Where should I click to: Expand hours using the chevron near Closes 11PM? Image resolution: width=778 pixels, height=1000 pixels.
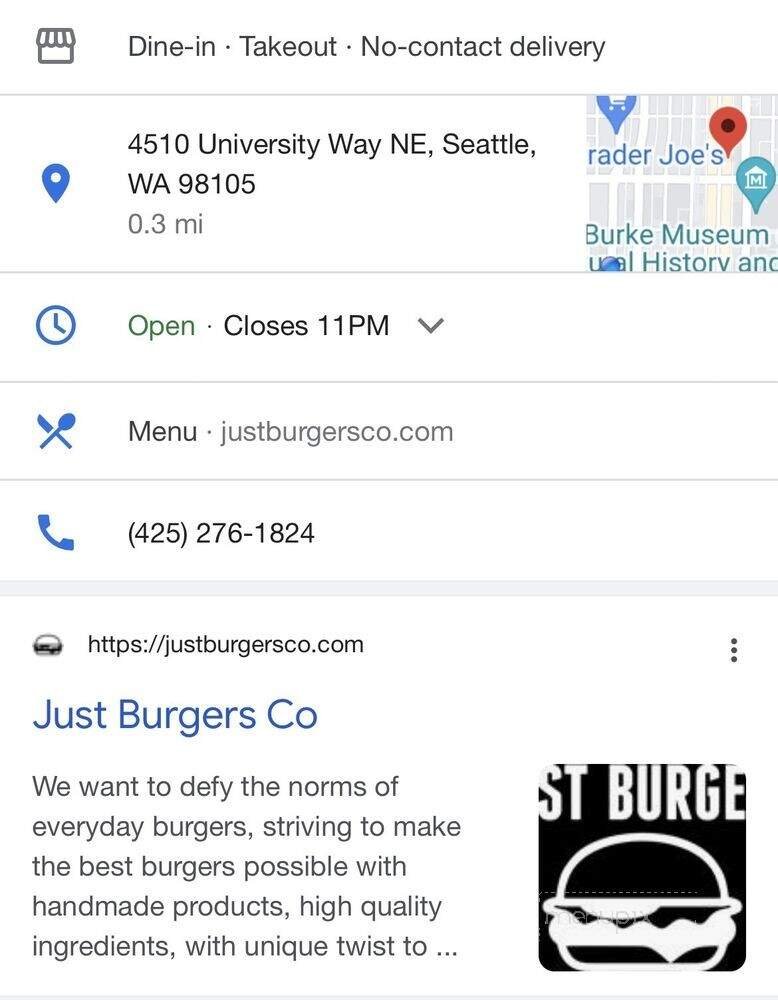tap(430, 325)
